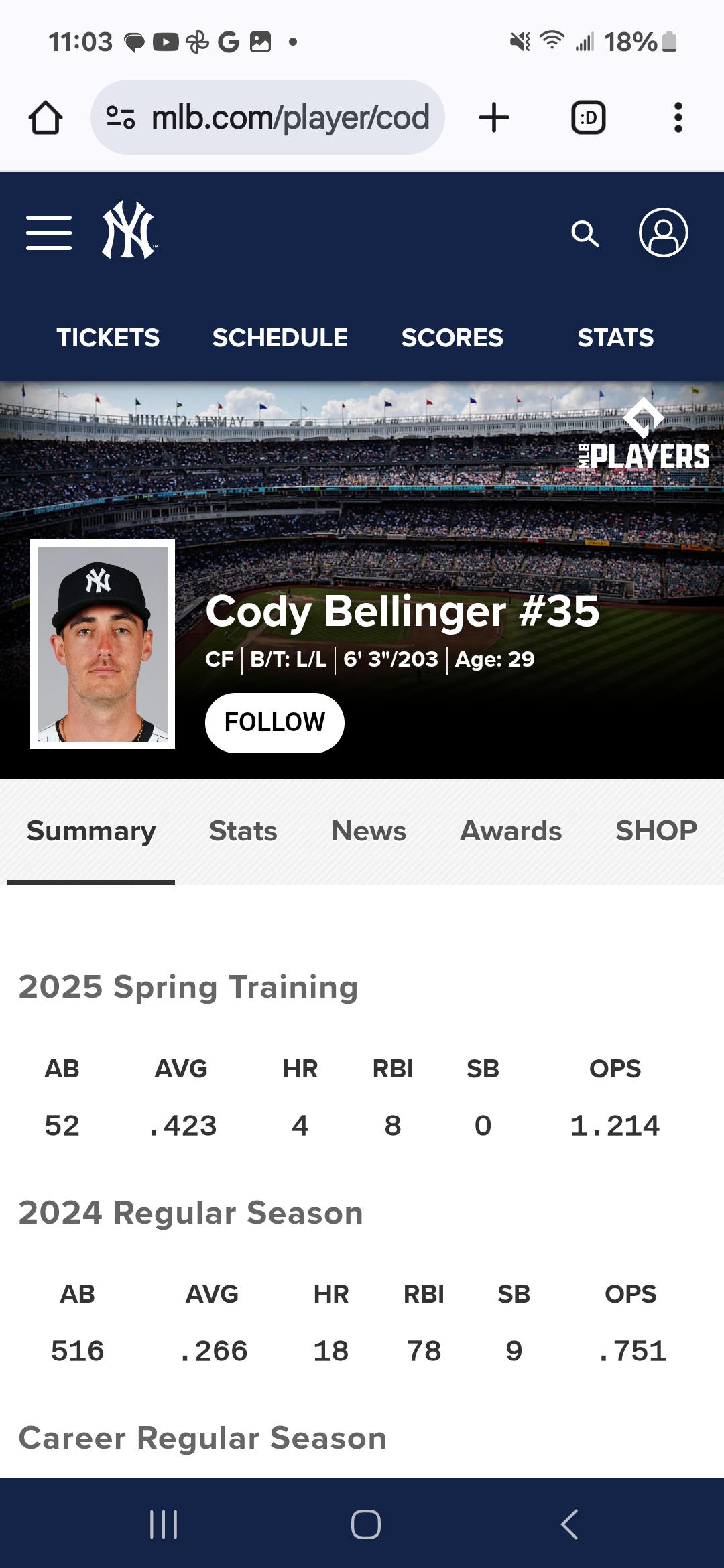Switch to the player Stats tab
This screenshot has height=1568, width=724.
(243, 831)
